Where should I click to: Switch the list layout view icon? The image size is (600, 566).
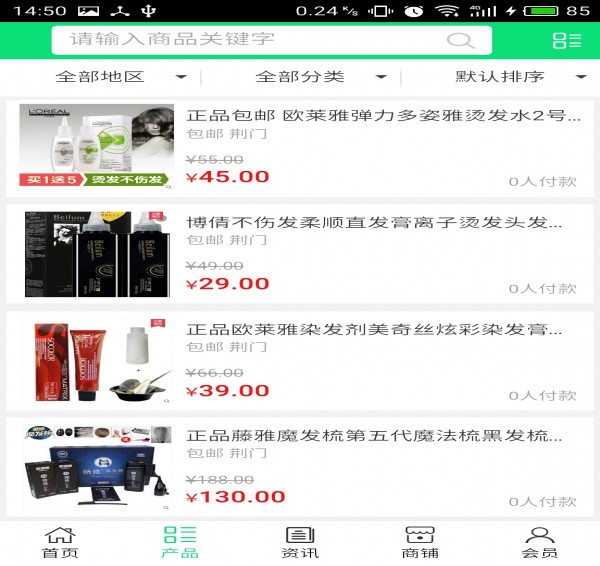click(566, 41)
